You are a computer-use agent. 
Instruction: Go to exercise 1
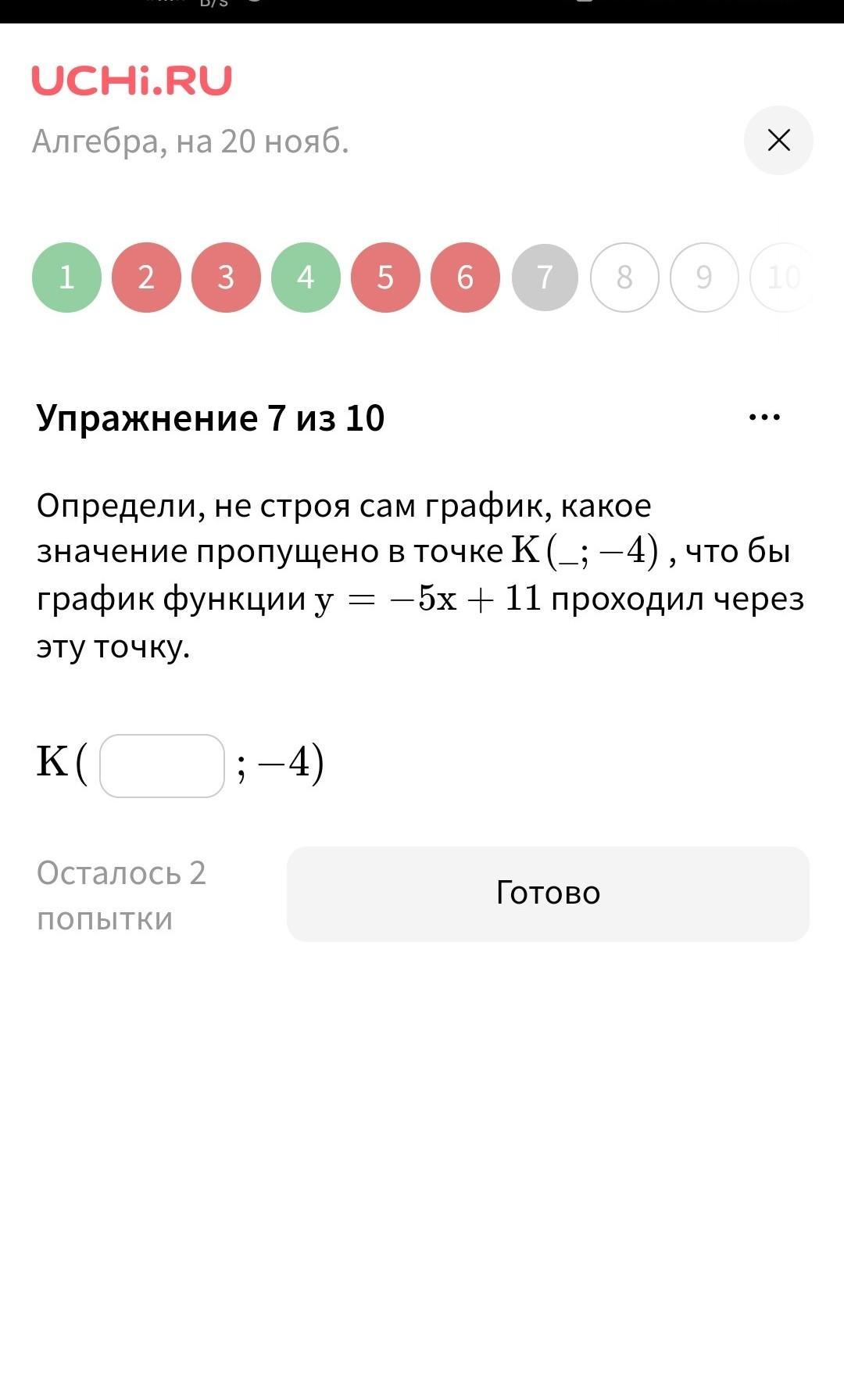66,277
